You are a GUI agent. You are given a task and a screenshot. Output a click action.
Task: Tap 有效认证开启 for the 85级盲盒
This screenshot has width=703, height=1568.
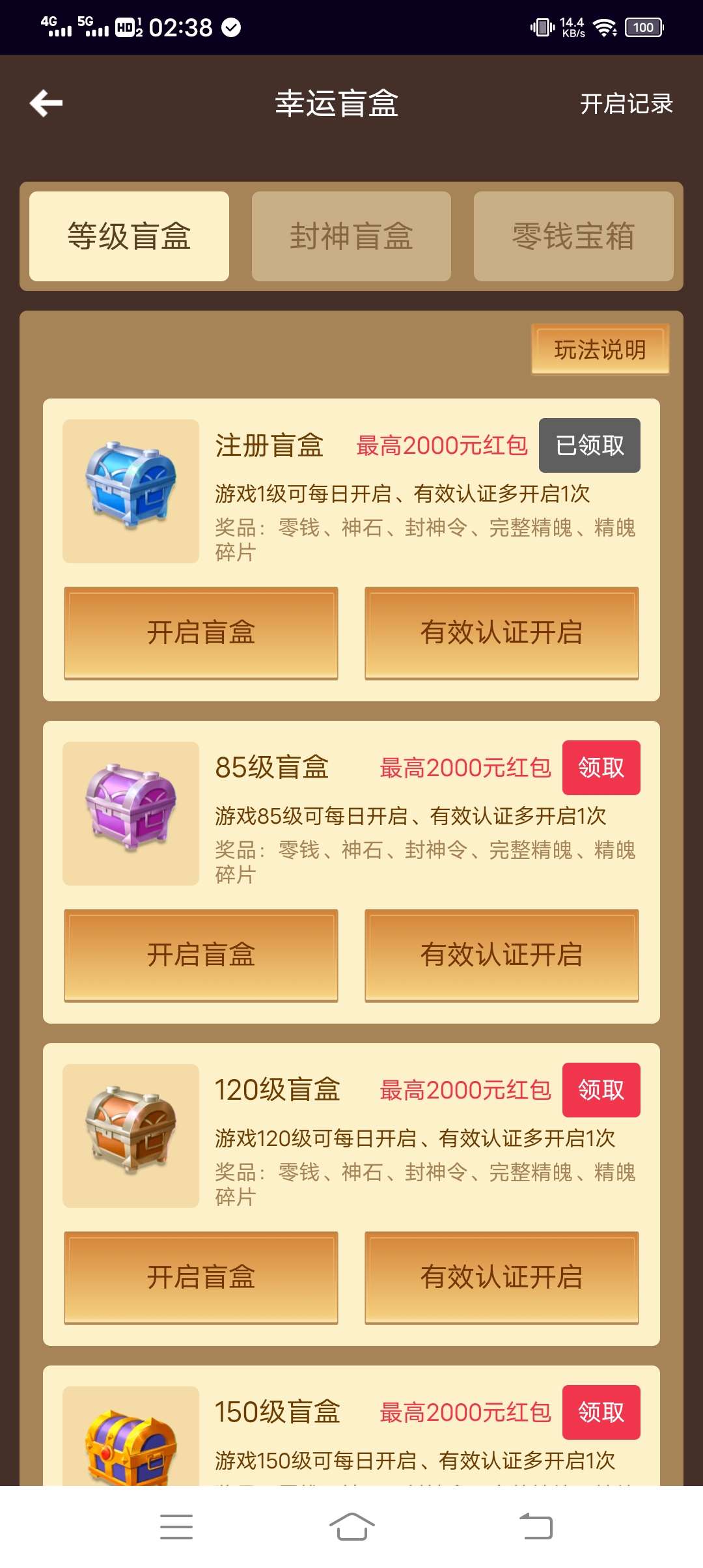(x=501, y=955)
